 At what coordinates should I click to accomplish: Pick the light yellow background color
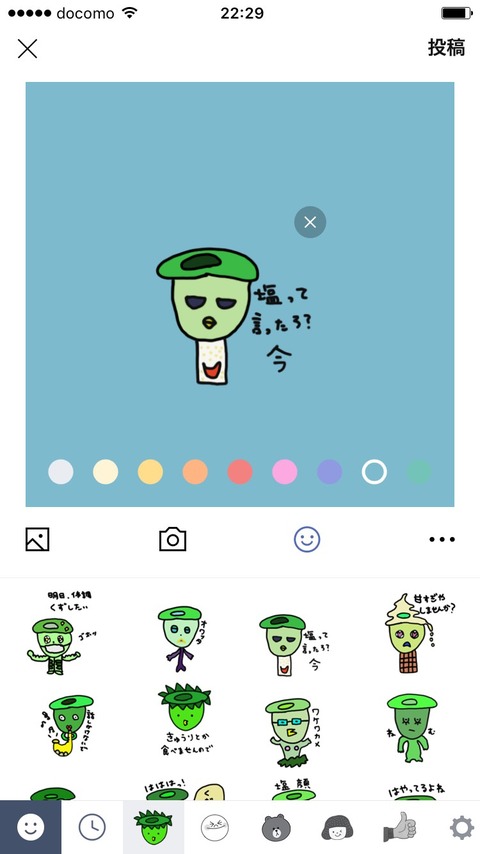click(105, 472)
